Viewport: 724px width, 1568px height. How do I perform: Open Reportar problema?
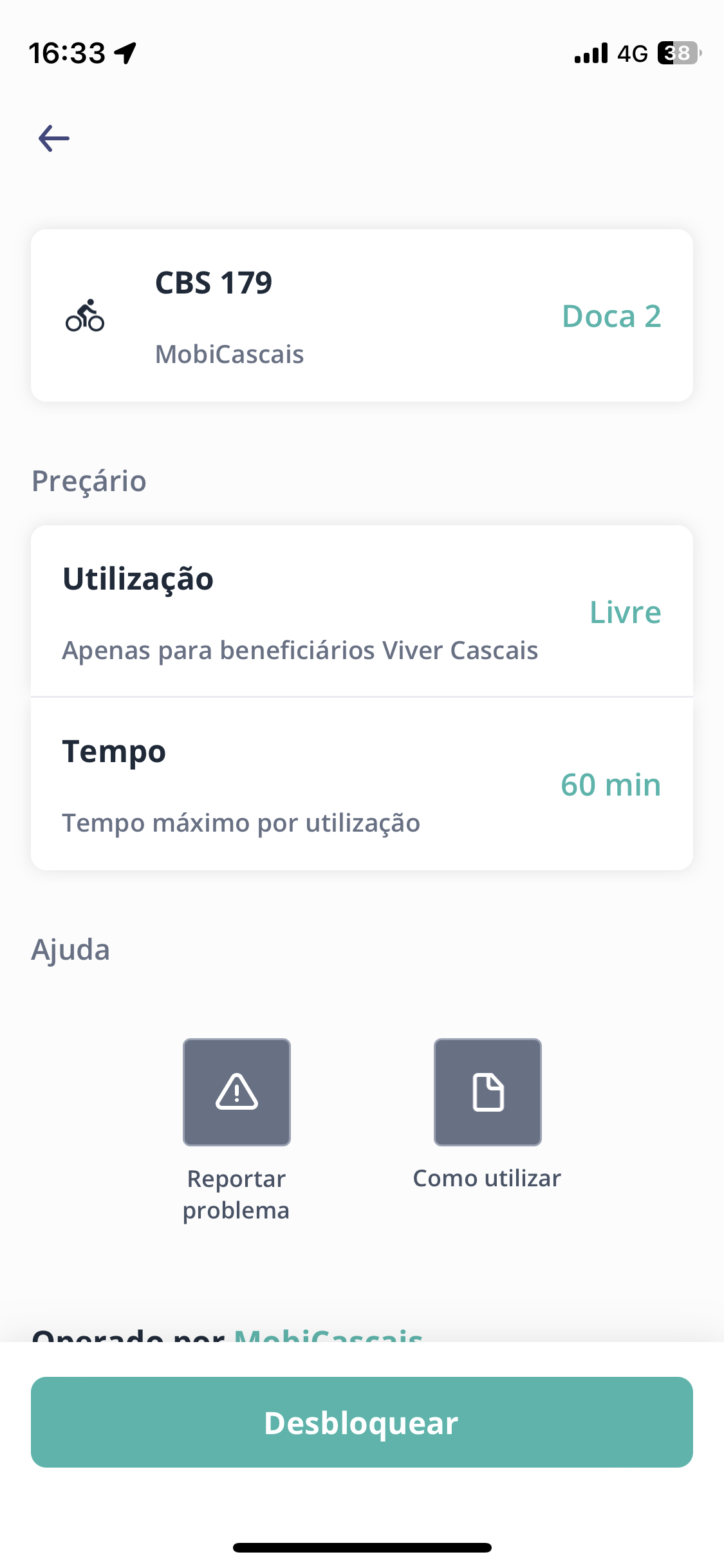click(x=237, y=1092)
